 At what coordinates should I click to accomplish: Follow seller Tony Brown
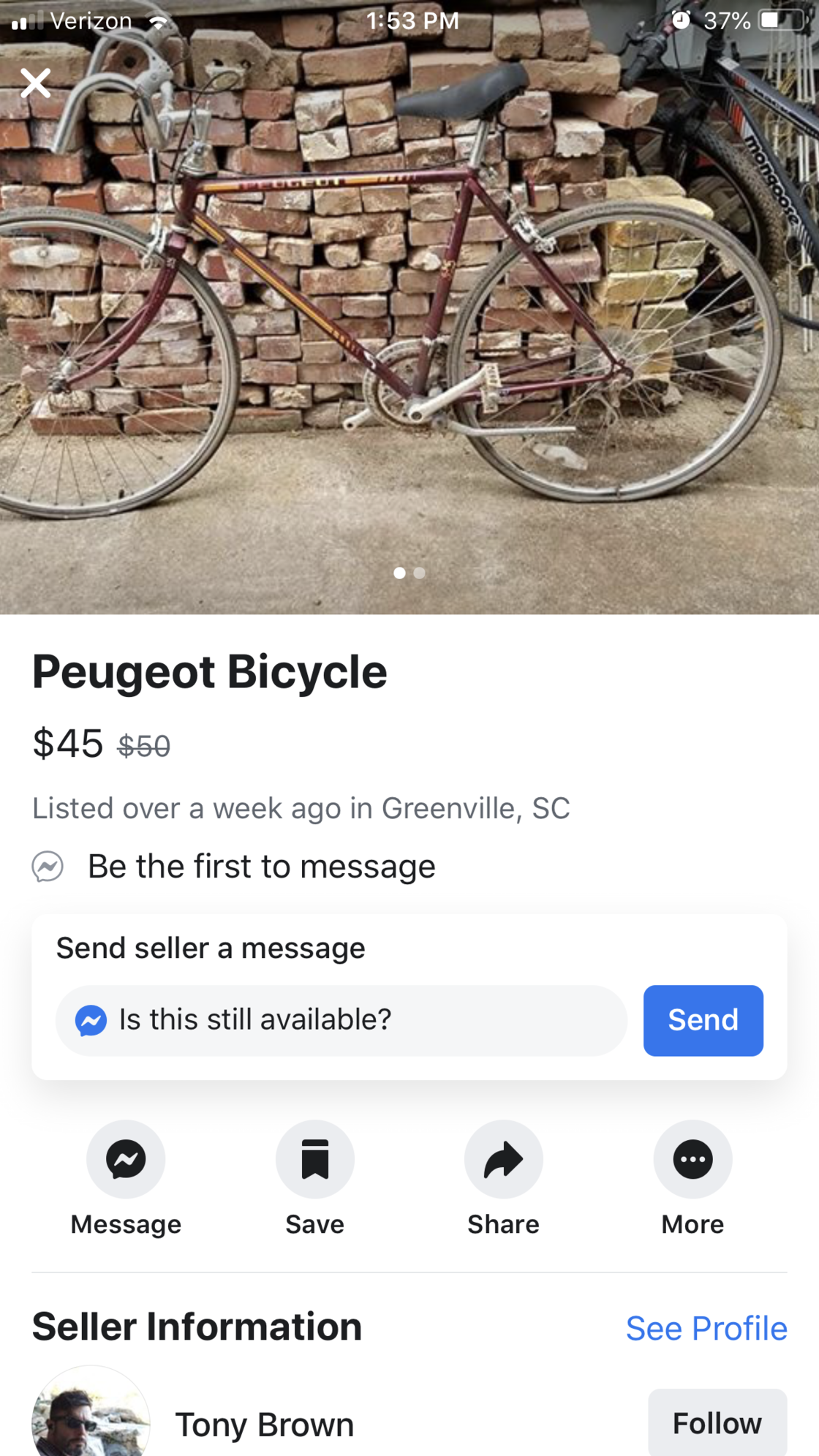tap(717, 1423)
